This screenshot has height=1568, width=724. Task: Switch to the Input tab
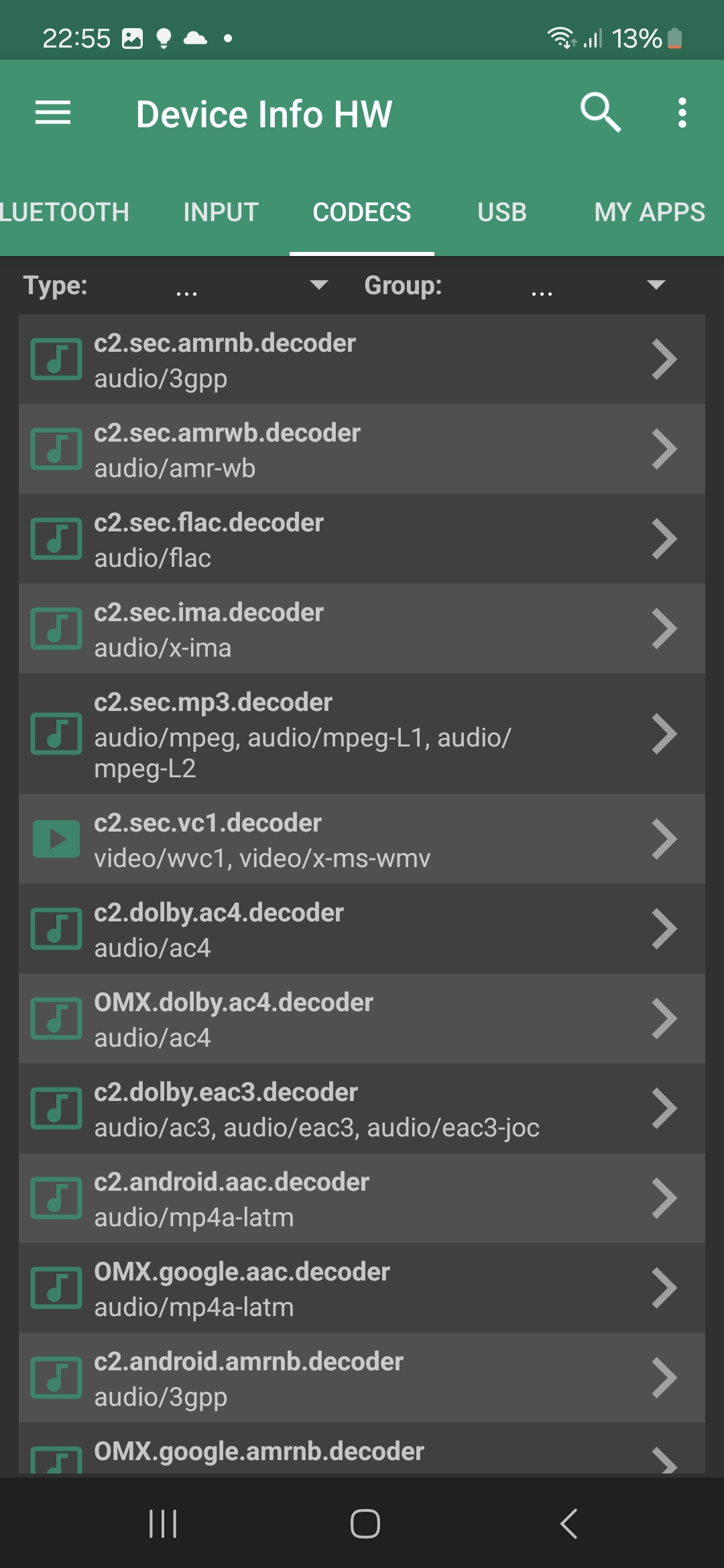tap(221, 212)
